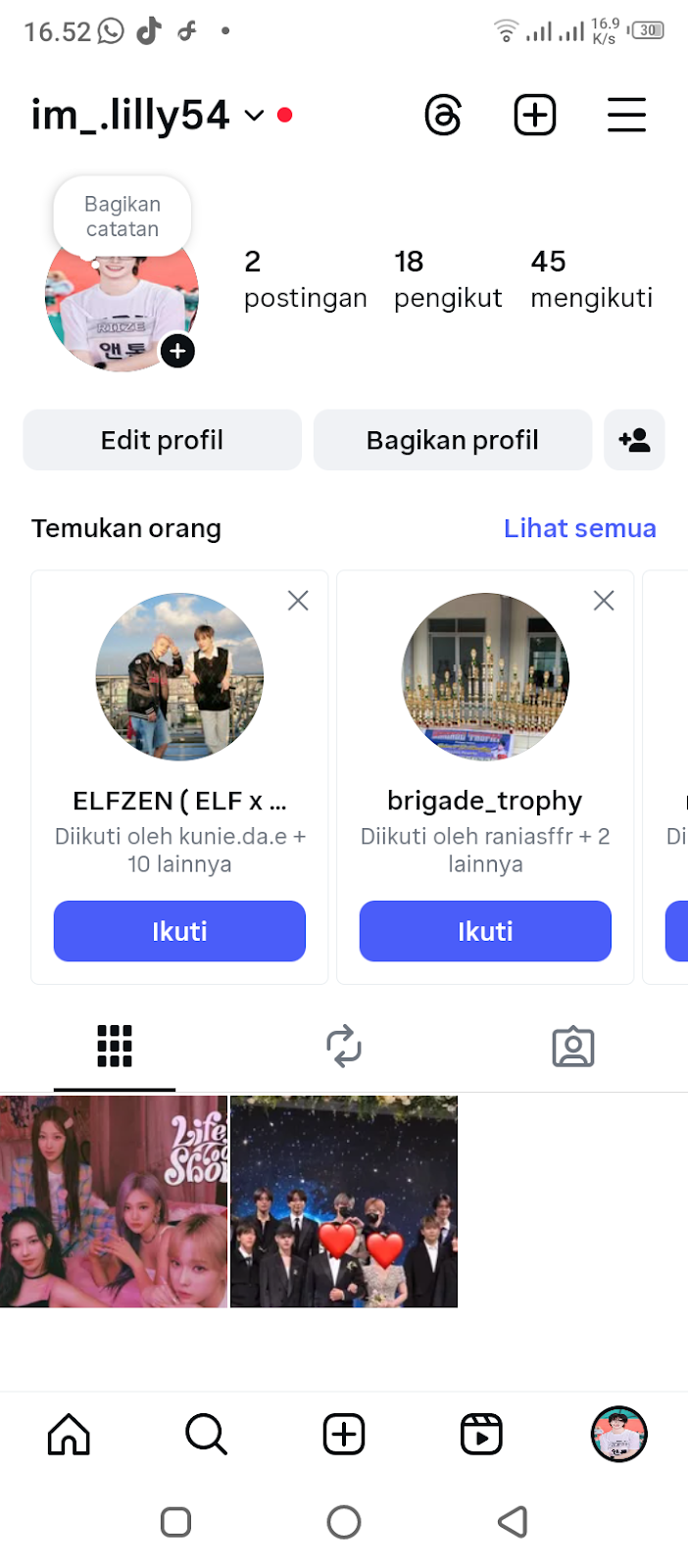This screenshot has height=1568, width=688.
Task: Open the 18 pengikut list
Action: pyautogui.click(x=447, y=279)
